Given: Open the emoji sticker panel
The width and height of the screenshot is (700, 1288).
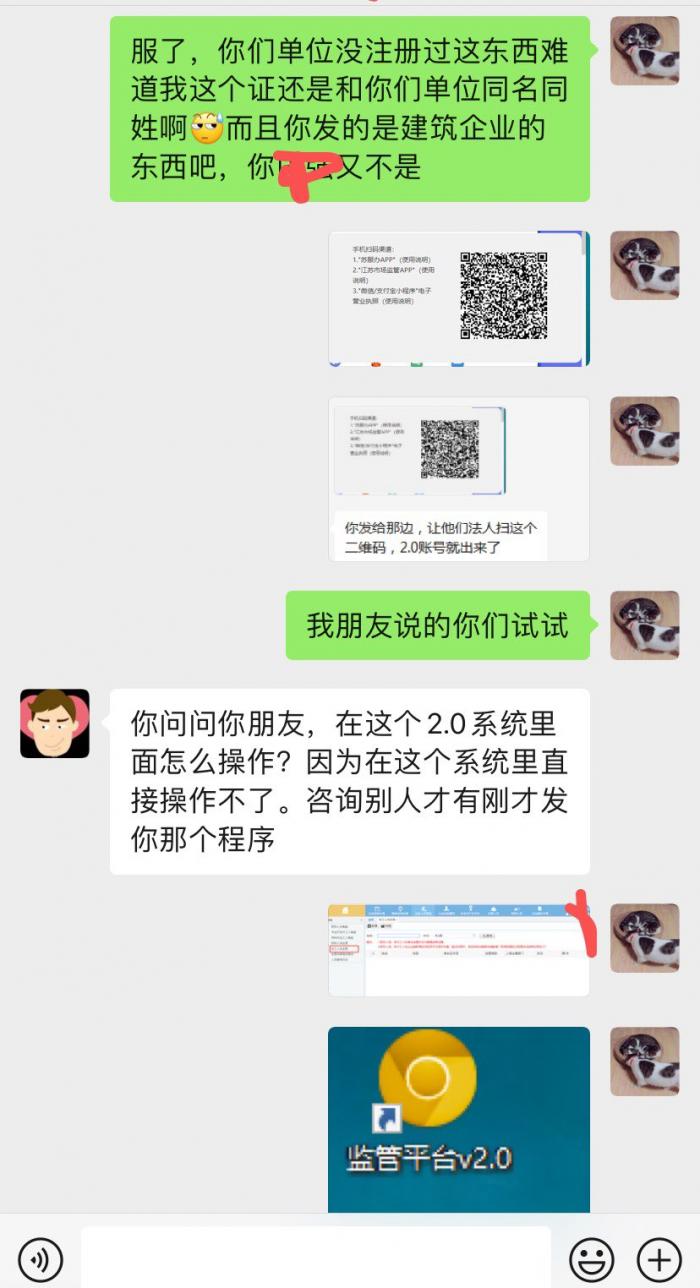Looking at the screenshot, I should coord(591,1257).
